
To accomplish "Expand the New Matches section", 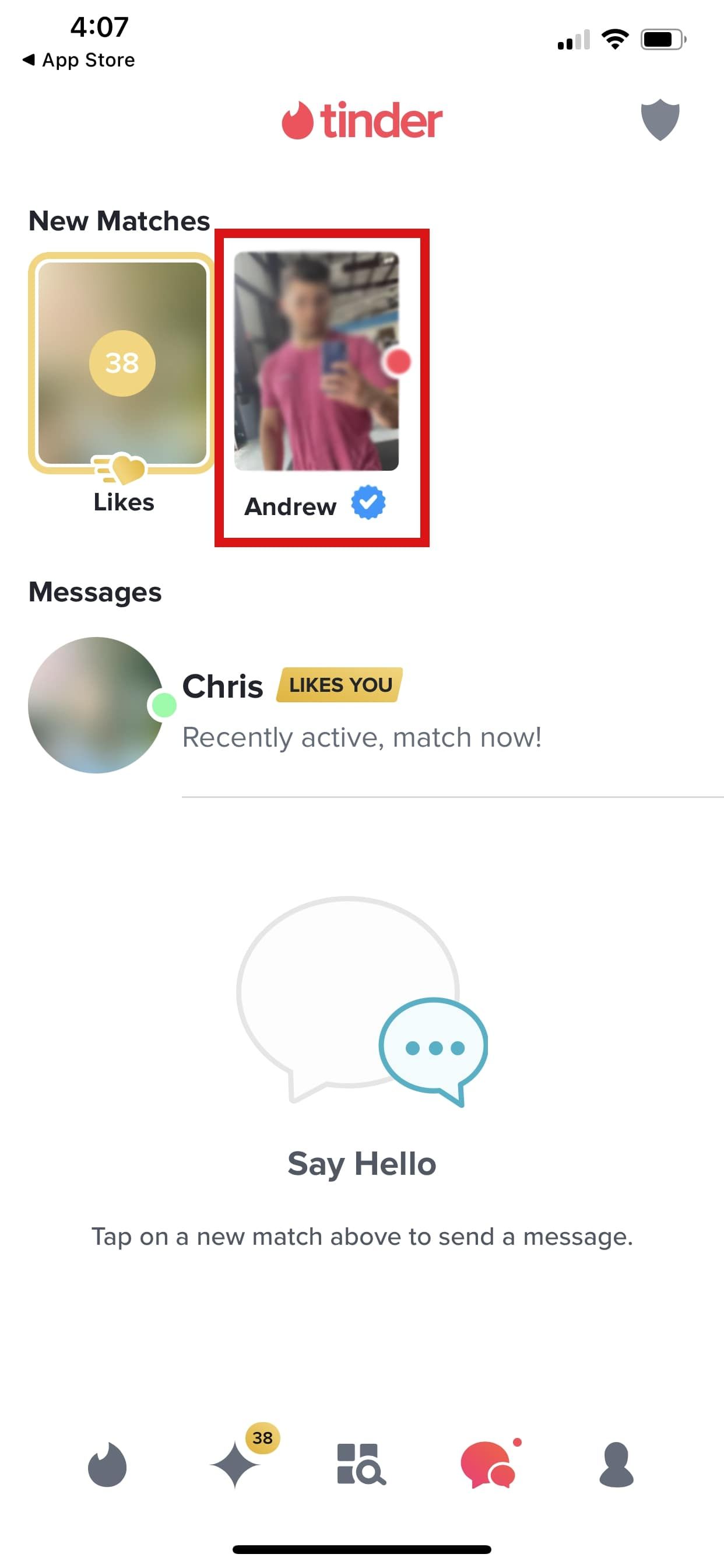I will [x=120, y=220].
